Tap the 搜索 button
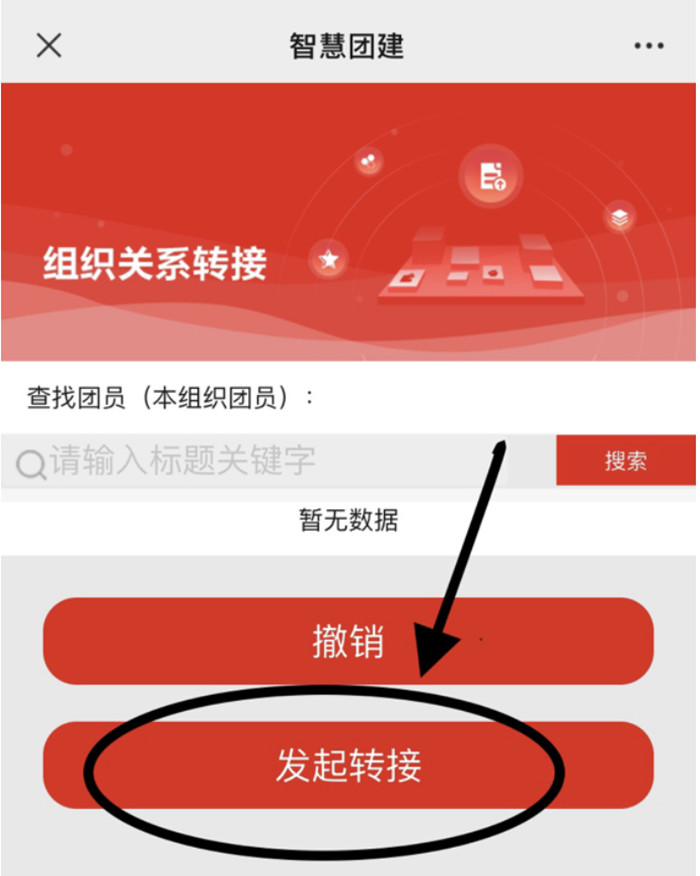Screen dimensions: 700x876 pyautogui.click(x=625, y=461)
